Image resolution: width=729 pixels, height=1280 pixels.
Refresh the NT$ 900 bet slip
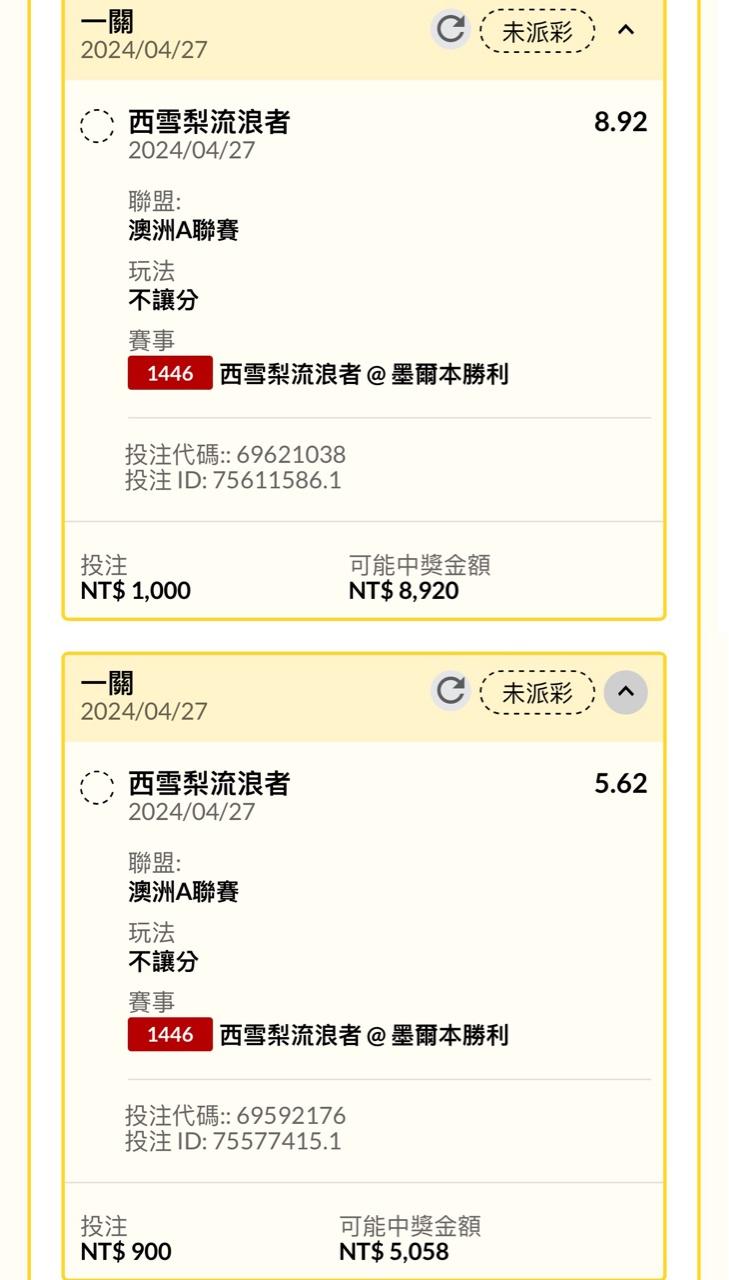click(x=451, y=691)
